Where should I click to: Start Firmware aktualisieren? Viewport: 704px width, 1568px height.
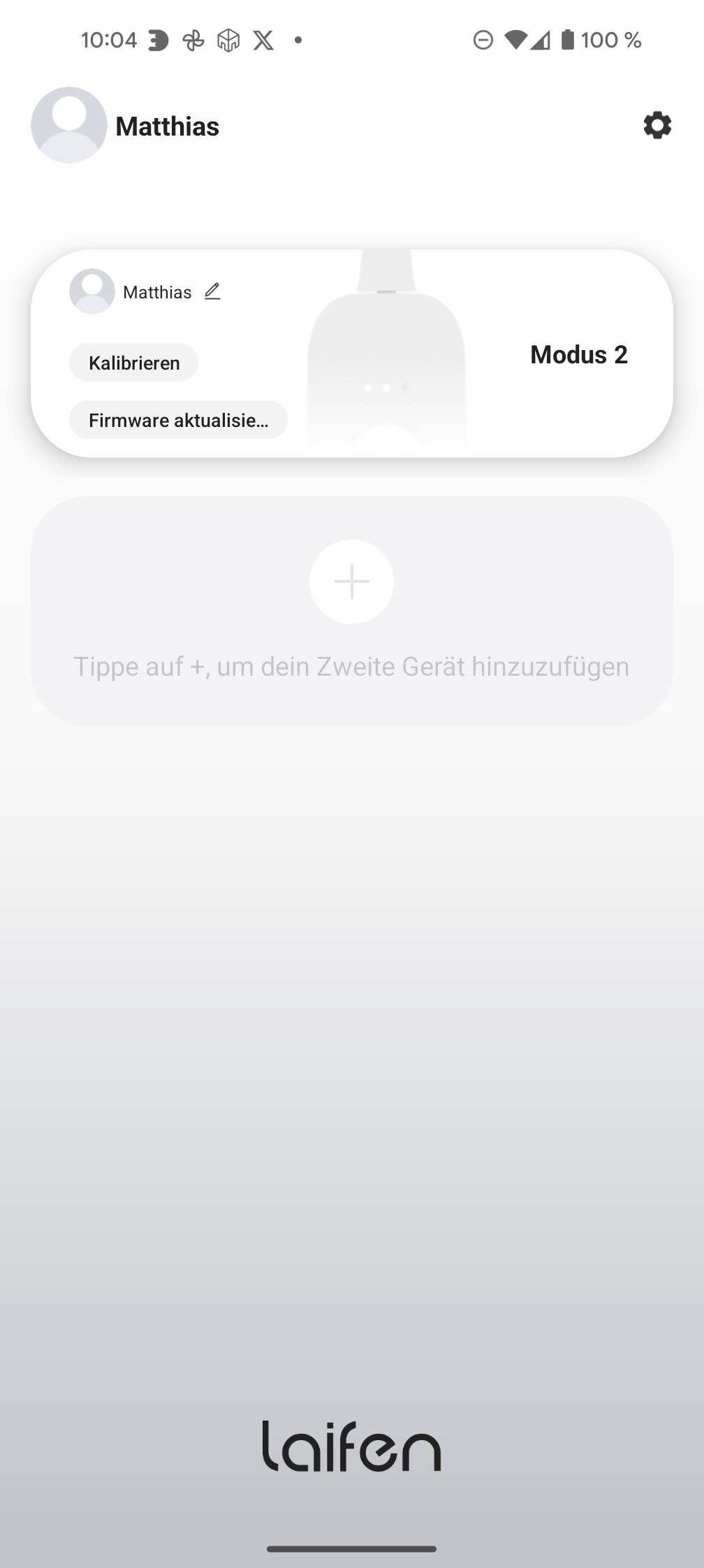point(178,420)
